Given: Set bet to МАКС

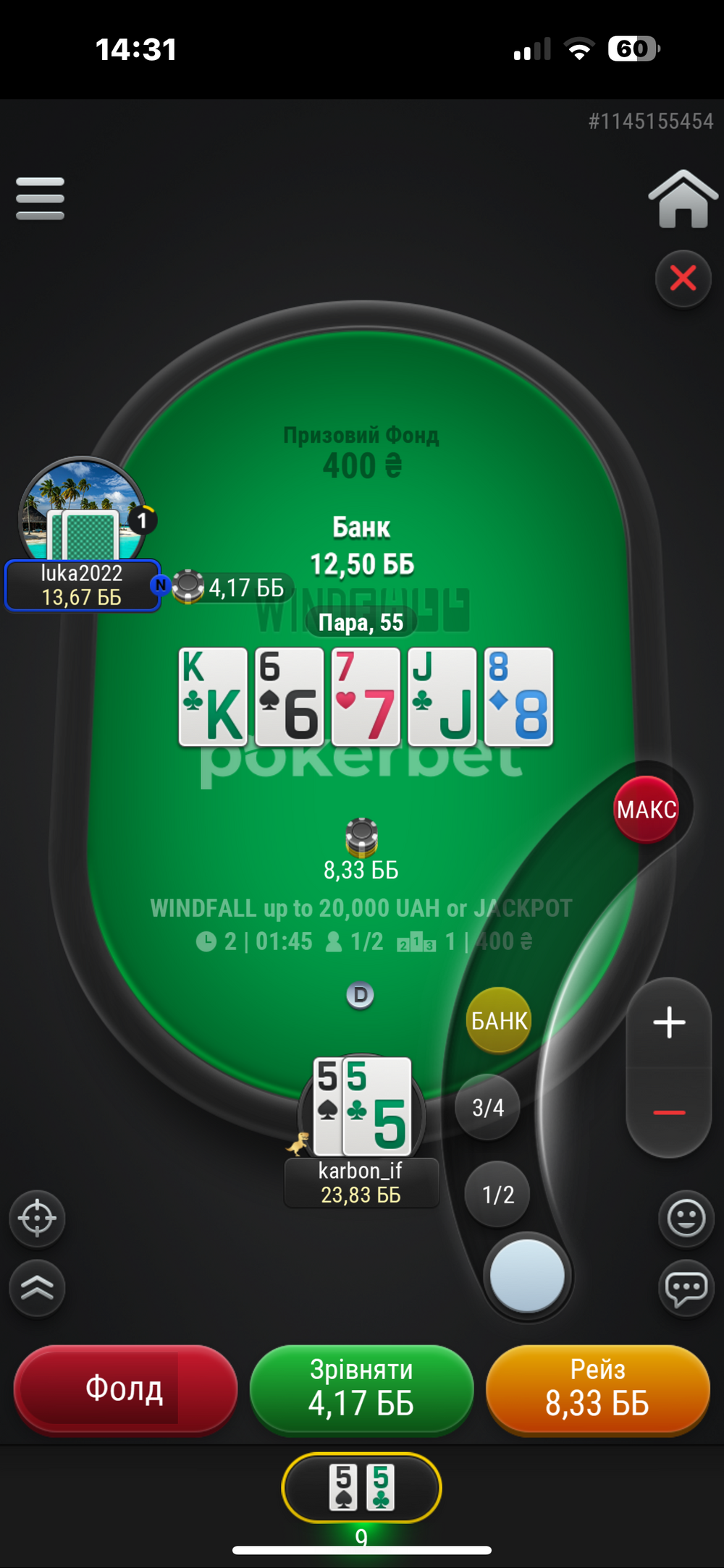Looking at the screenshot, I should click(x=647, y=809).
